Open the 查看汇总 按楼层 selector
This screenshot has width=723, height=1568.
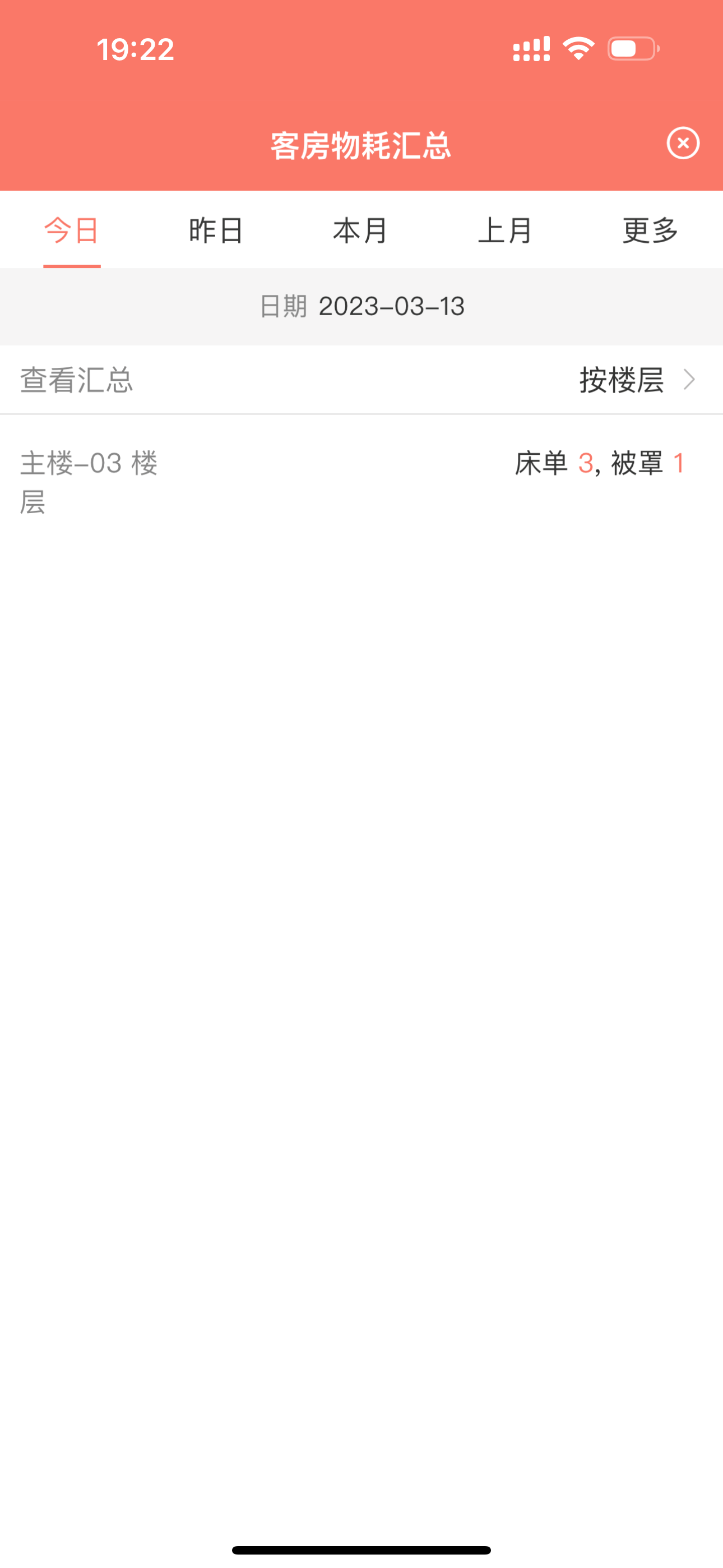tap(361, 380)
